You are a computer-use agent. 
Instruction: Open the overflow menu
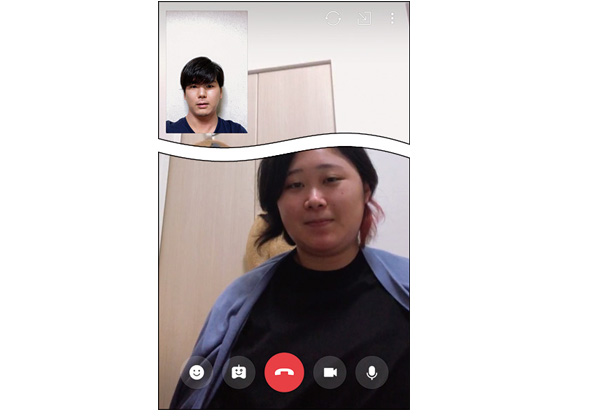pyautogui.click(x=392, y=18)
